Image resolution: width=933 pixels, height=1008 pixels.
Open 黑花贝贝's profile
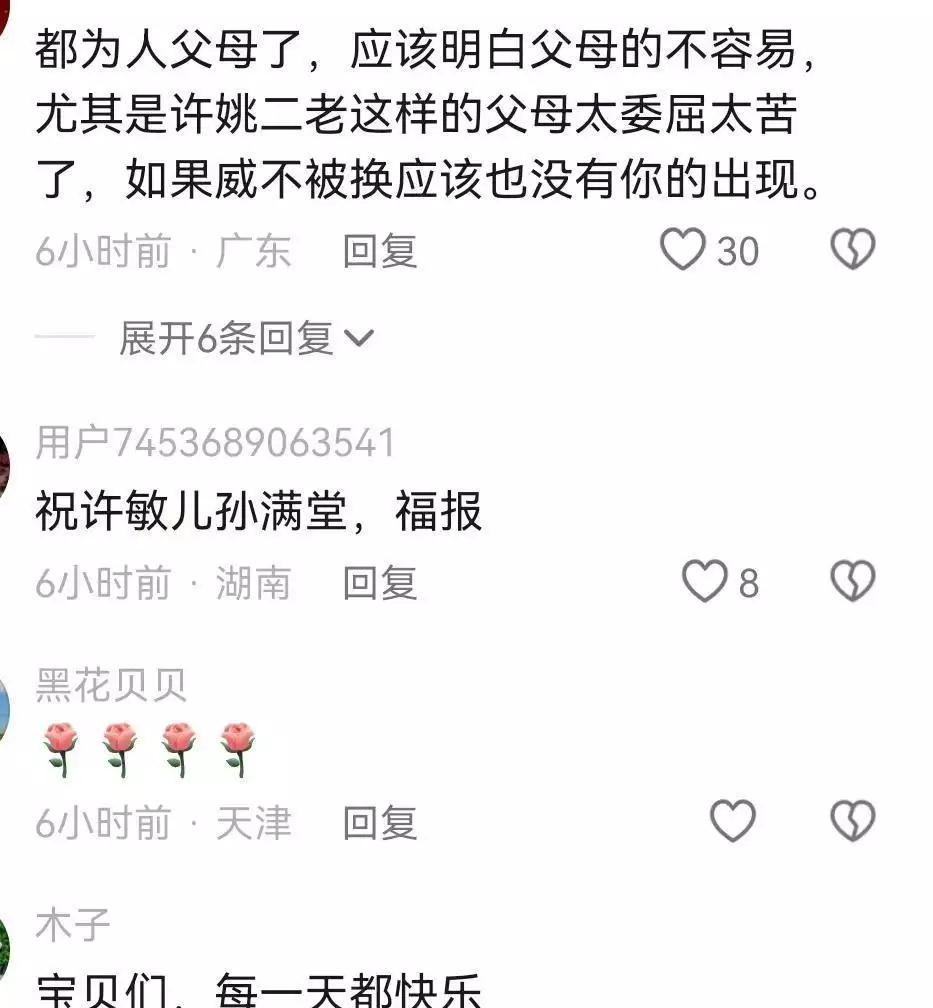coord(111,686)
